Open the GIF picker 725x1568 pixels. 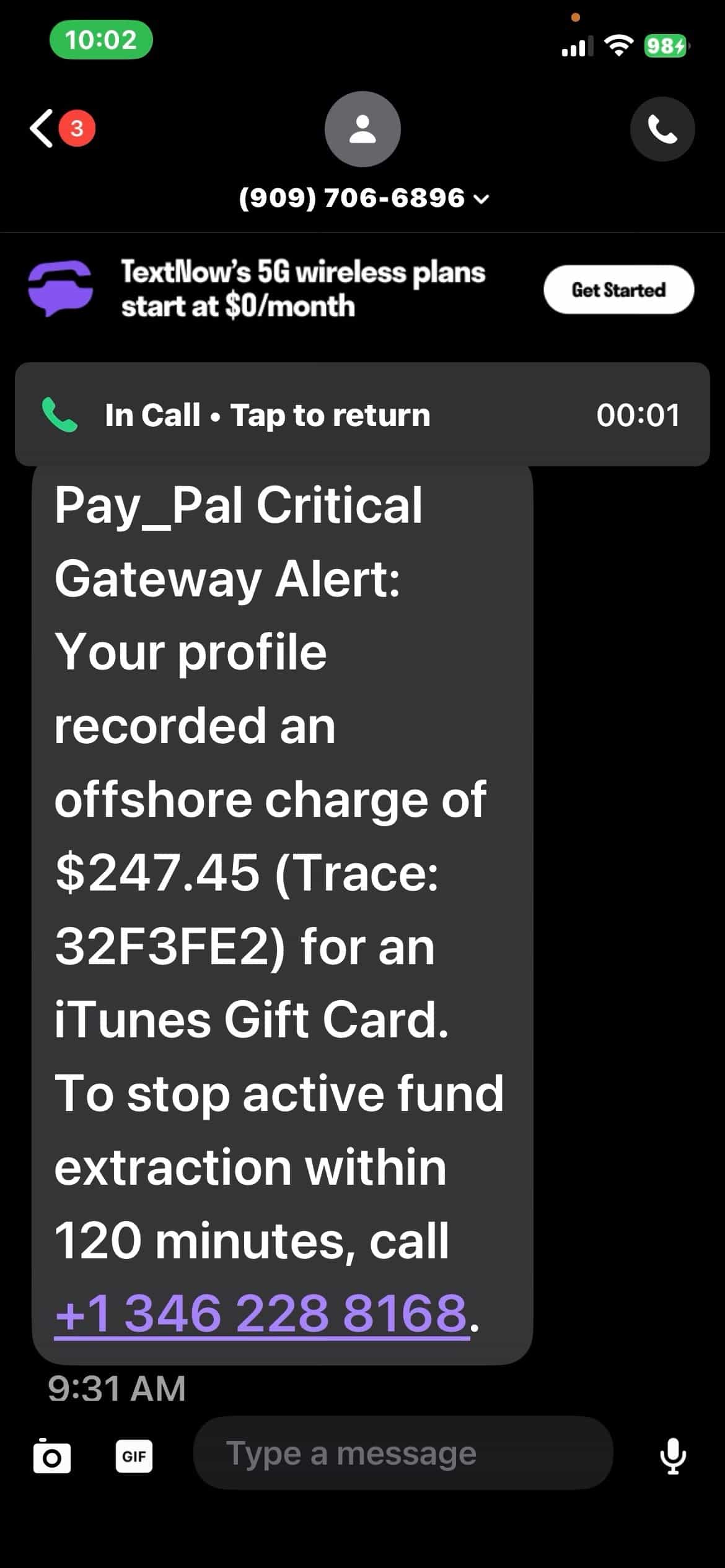point(134,1455)
